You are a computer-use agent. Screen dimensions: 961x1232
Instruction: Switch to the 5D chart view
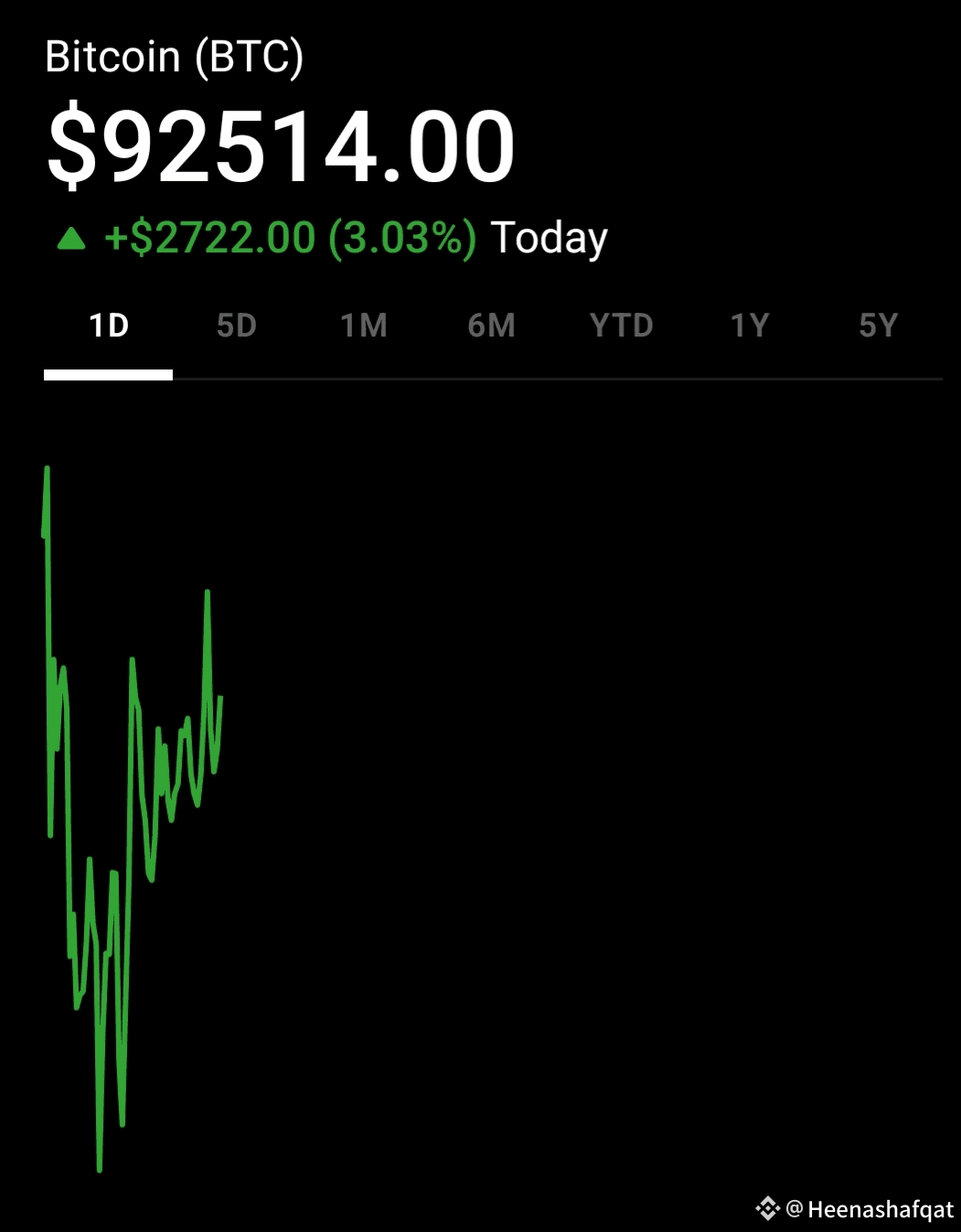click(x=237, y=326)
